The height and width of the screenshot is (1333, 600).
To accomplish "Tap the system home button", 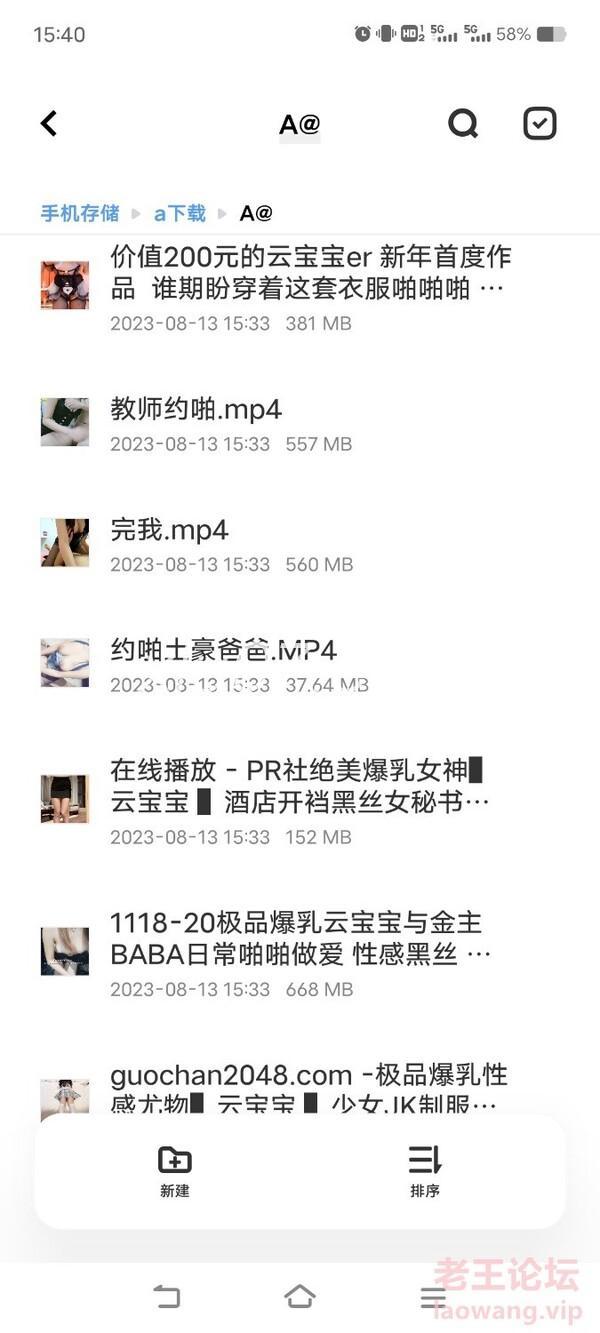I will point(300,1297).
